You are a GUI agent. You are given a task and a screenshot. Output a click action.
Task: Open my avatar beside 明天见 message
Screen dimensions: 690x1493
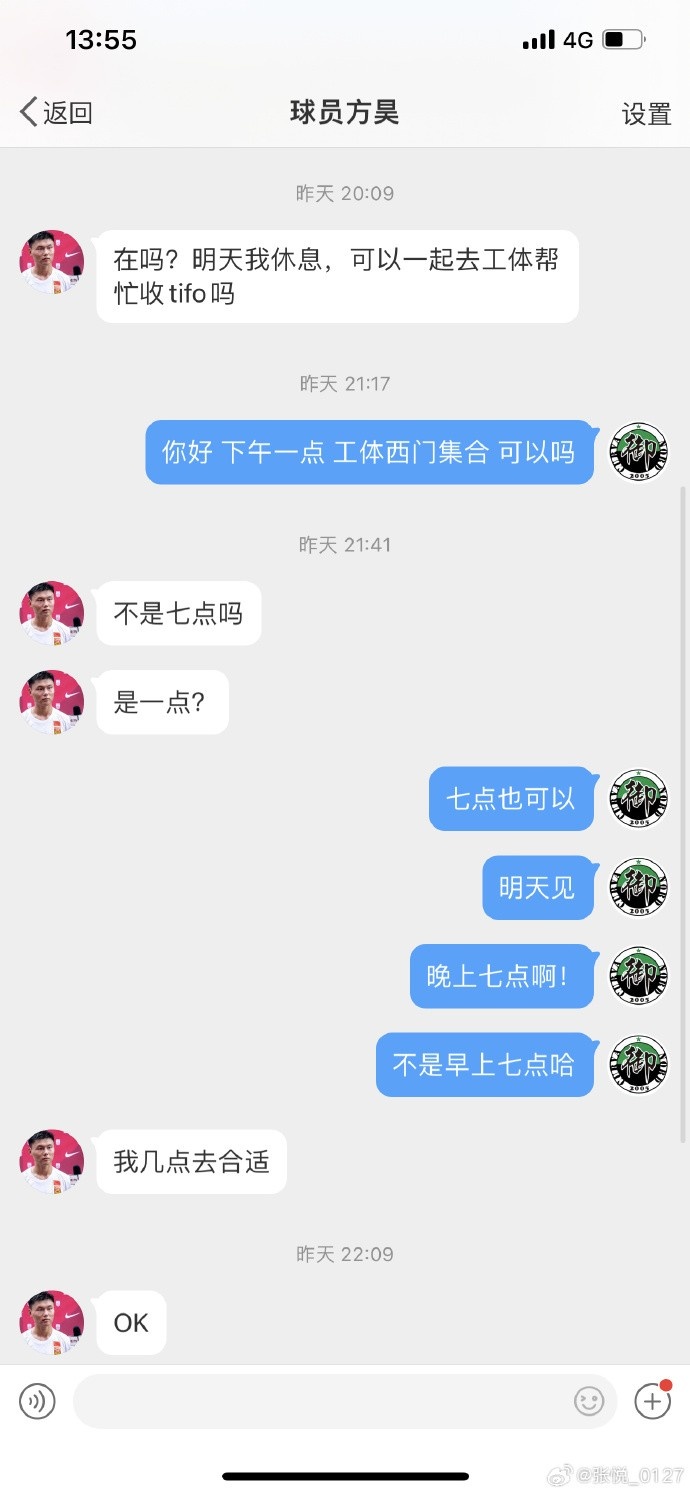639,888
